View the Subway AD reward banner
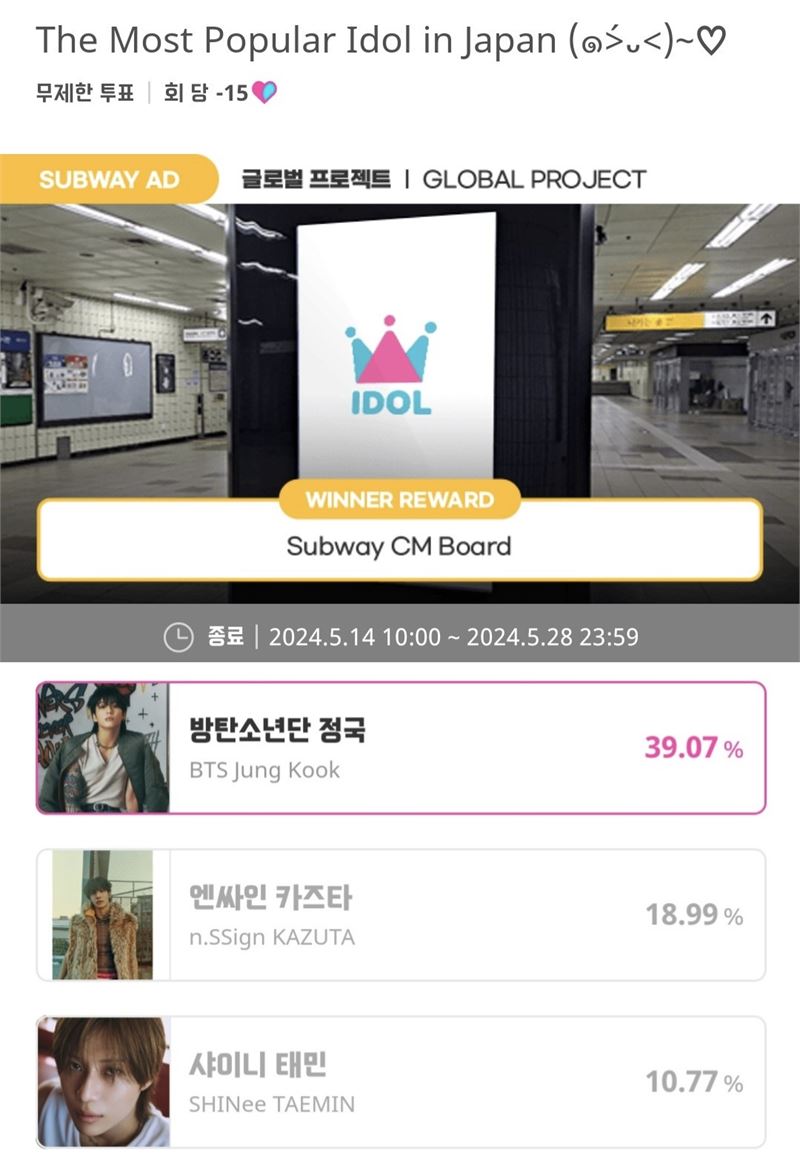The width and height of the screenshot is (800, 1160). (x=400, y=400)
